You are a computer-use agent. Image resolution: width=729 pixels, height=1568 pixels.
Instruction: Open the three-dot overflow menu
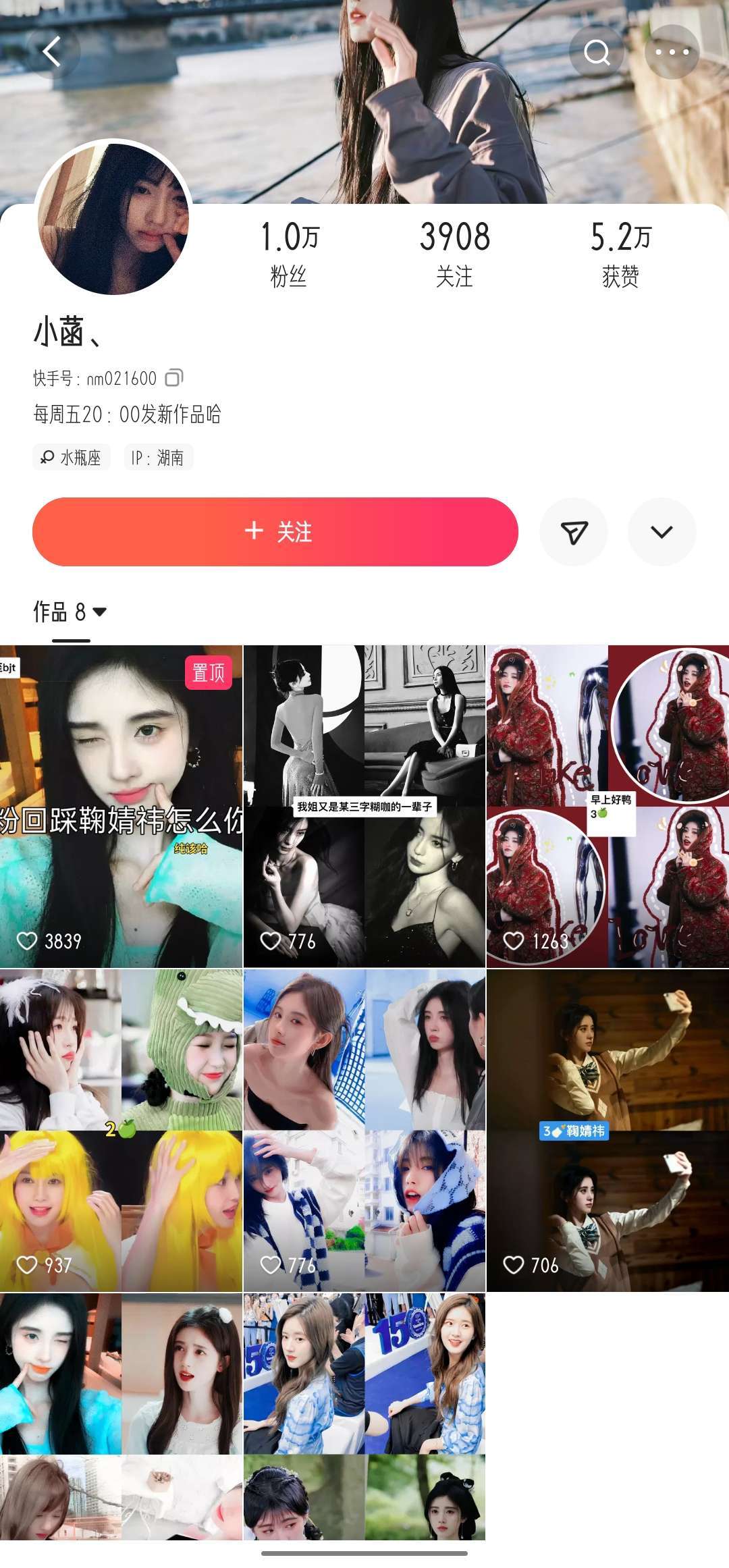(672, 52)
